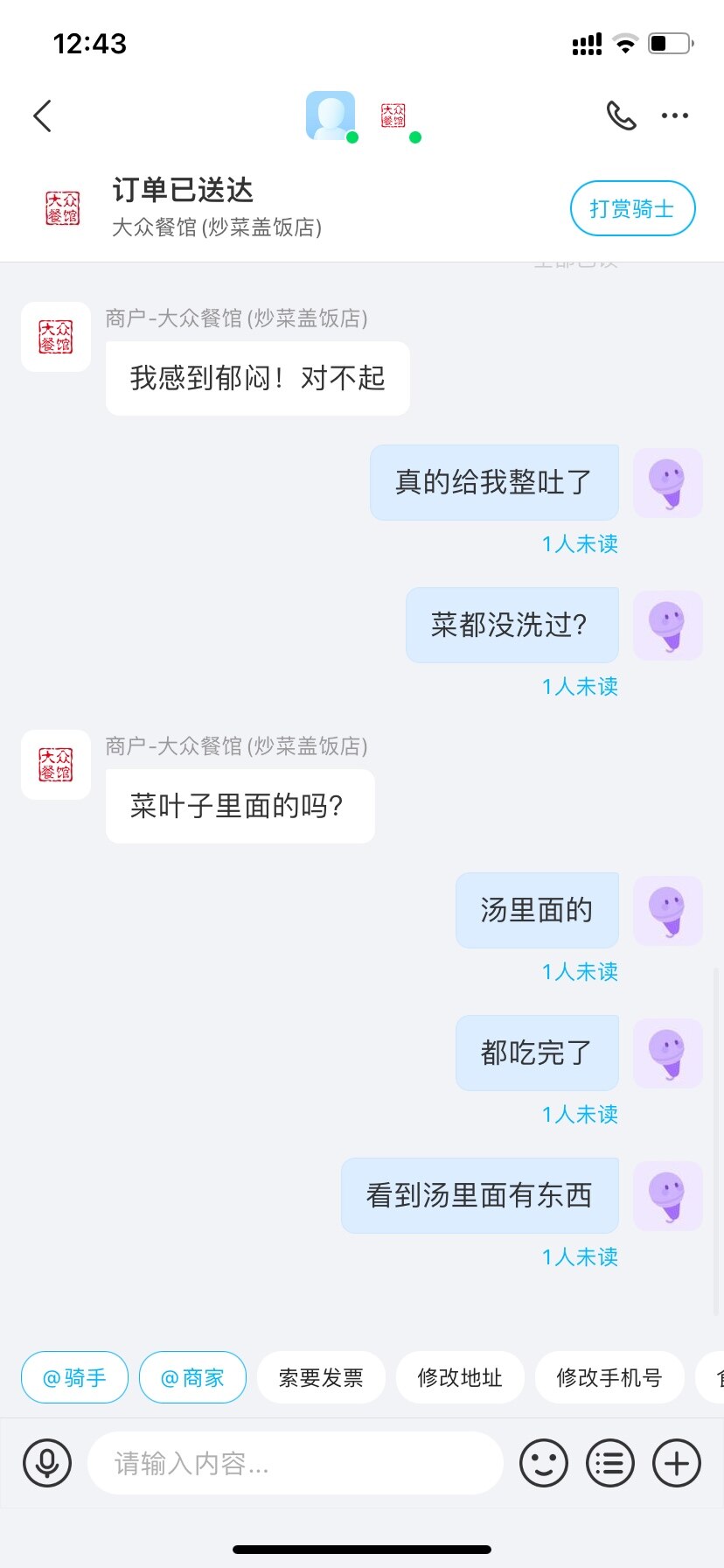Open the emoji picker
The width and height of the screenshot is (724, 1568).
[x=543, y=1462]
